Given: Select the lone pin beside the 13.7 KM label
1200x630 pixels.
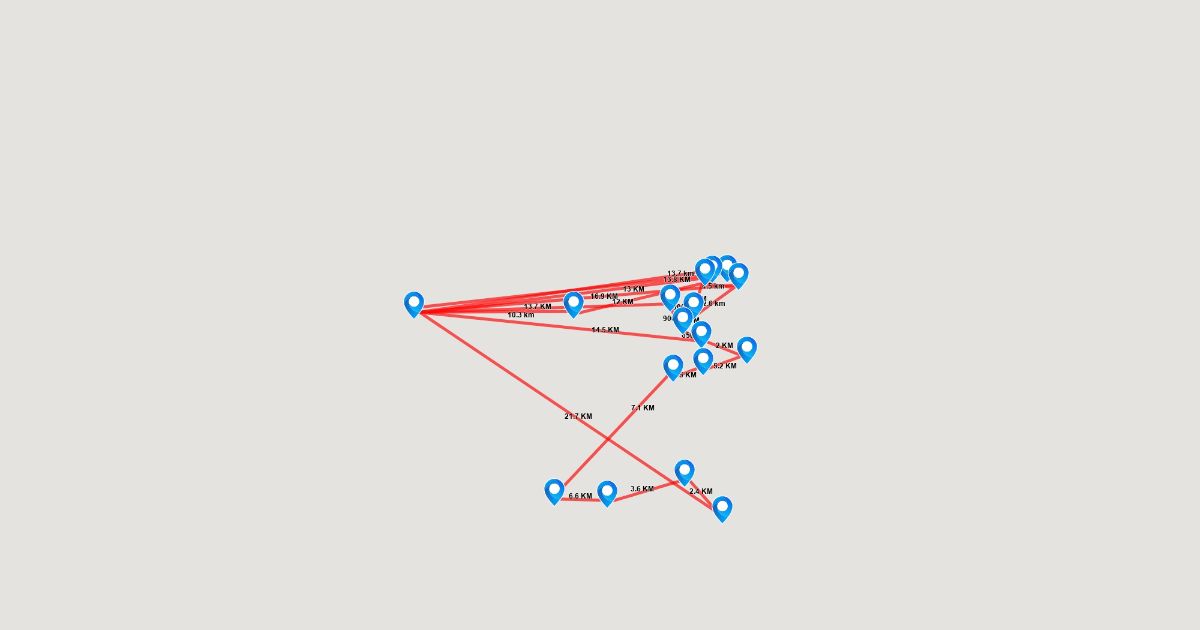Looking at the screenshot, I should [x=573, y=304].
